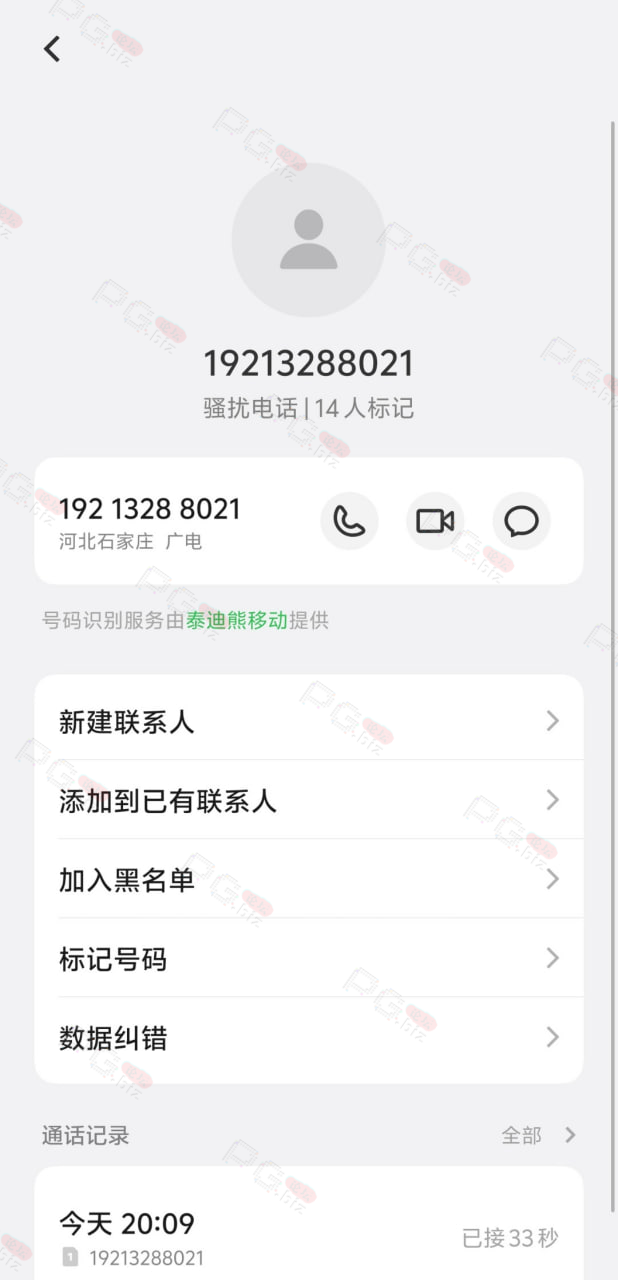
Task: Select 新建联系人 to create a contact
Action: point(309,721)
